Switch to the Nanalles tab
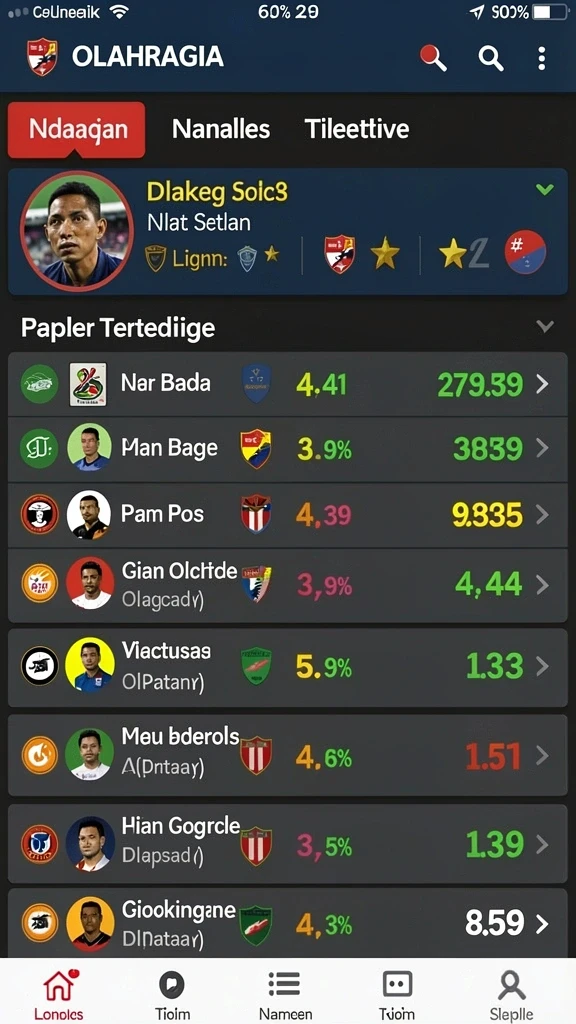Viewport: 576px width, 1024px height. (221, 129)
